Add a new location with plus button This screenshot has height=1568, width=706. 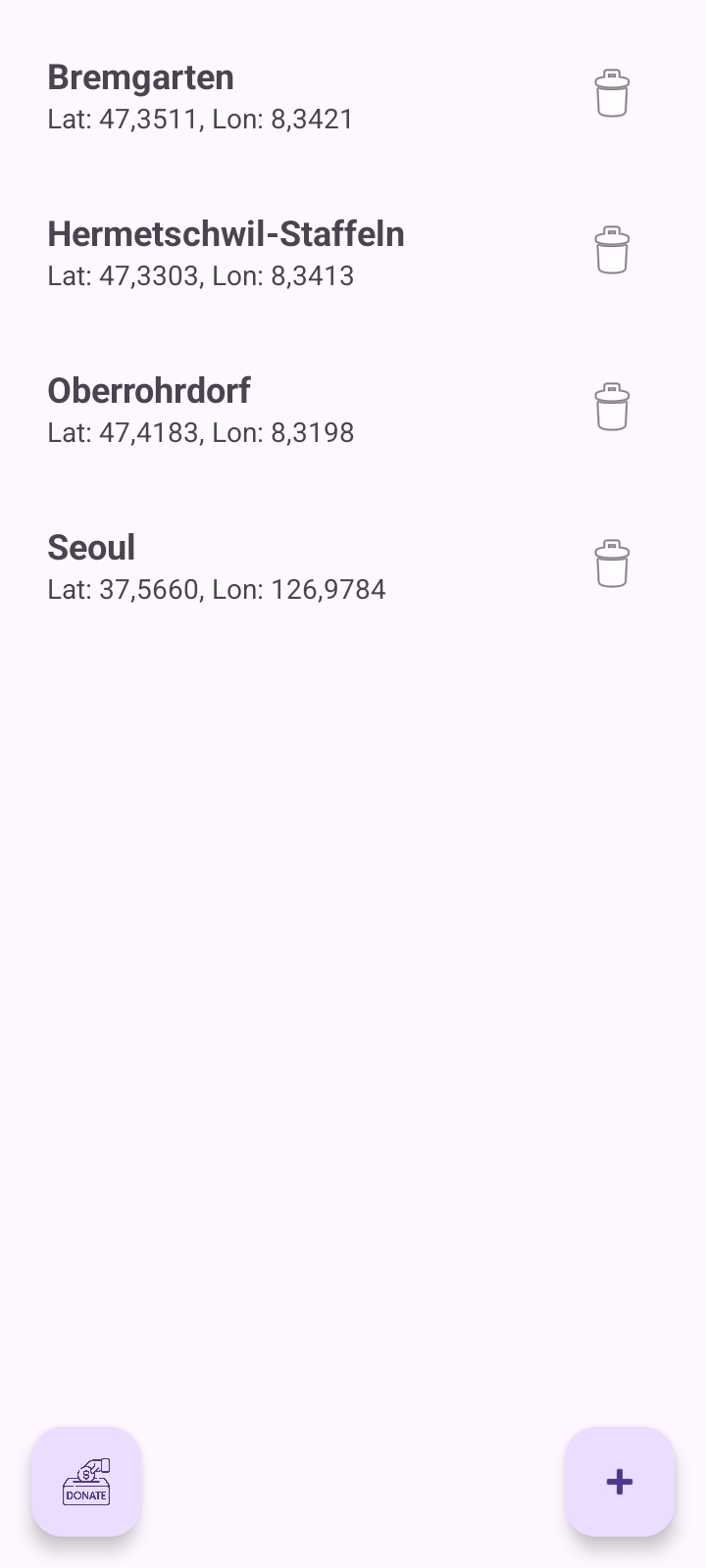(x=620, y=1482)
